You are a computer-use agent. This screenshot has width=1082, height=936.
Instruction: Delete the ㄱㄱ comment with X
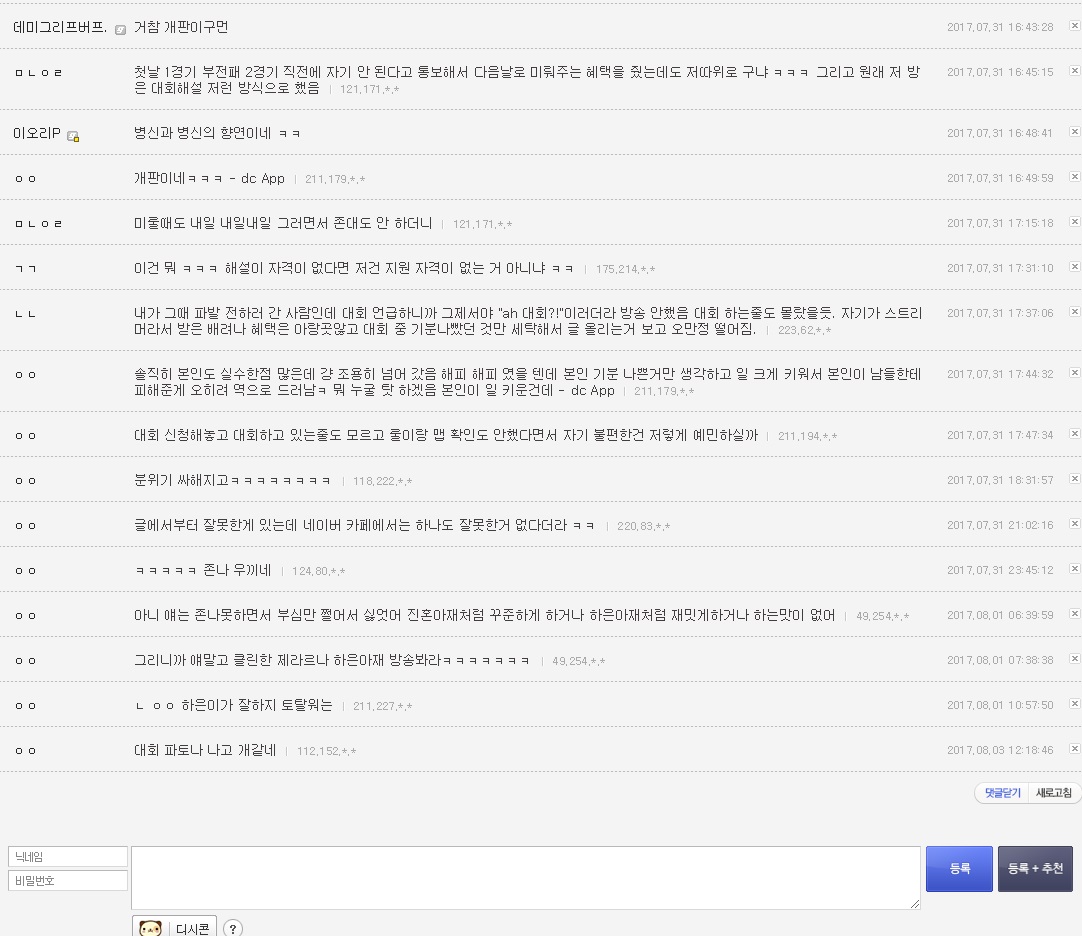coord(1074,266)
